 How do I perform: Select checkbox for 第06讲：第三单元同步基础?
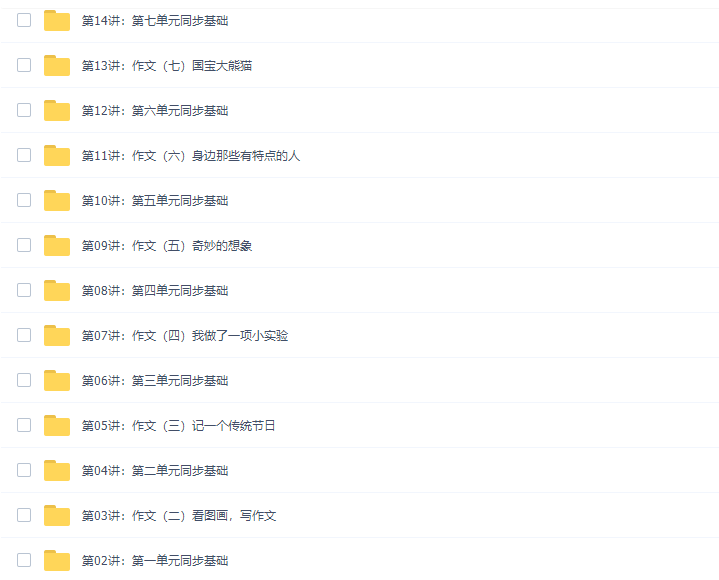tap(24, 380)
